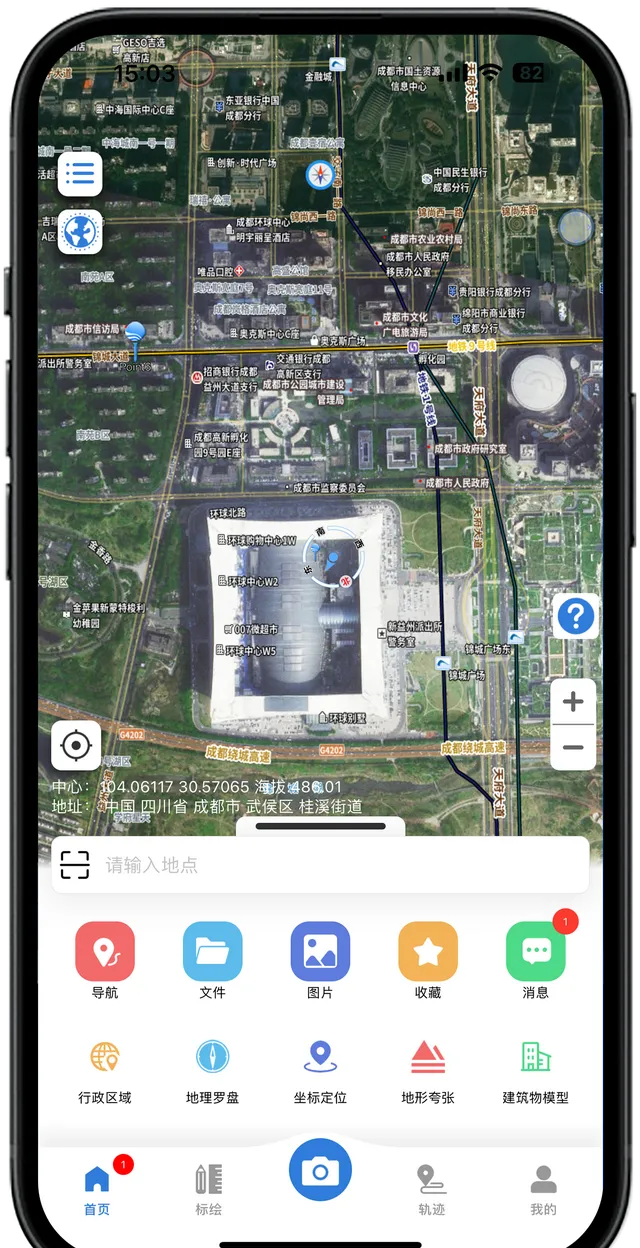Open the help question mark button

[x=575, y=616]
